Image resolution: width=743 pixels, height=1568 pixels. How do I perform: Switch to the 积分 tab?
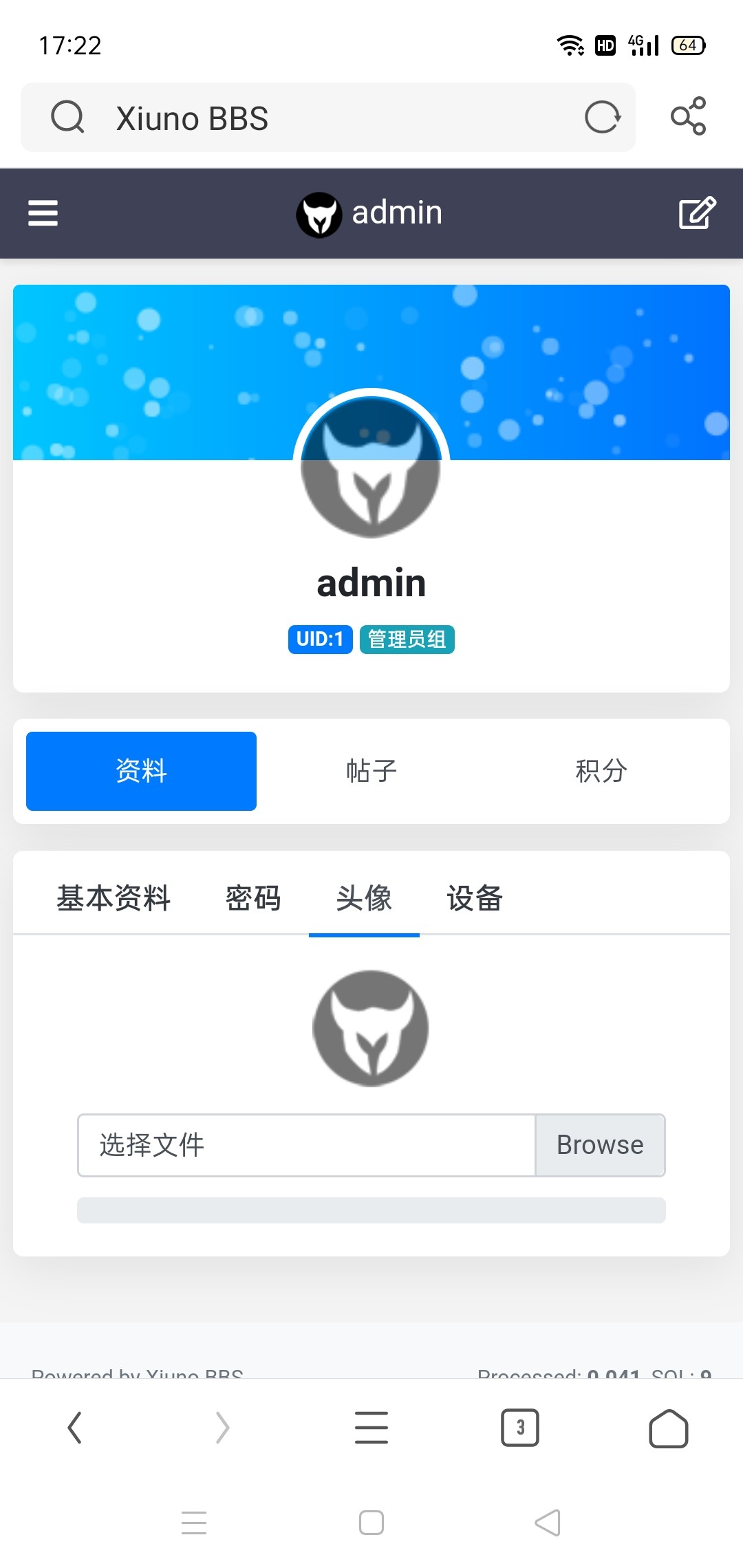pos(601,771)
